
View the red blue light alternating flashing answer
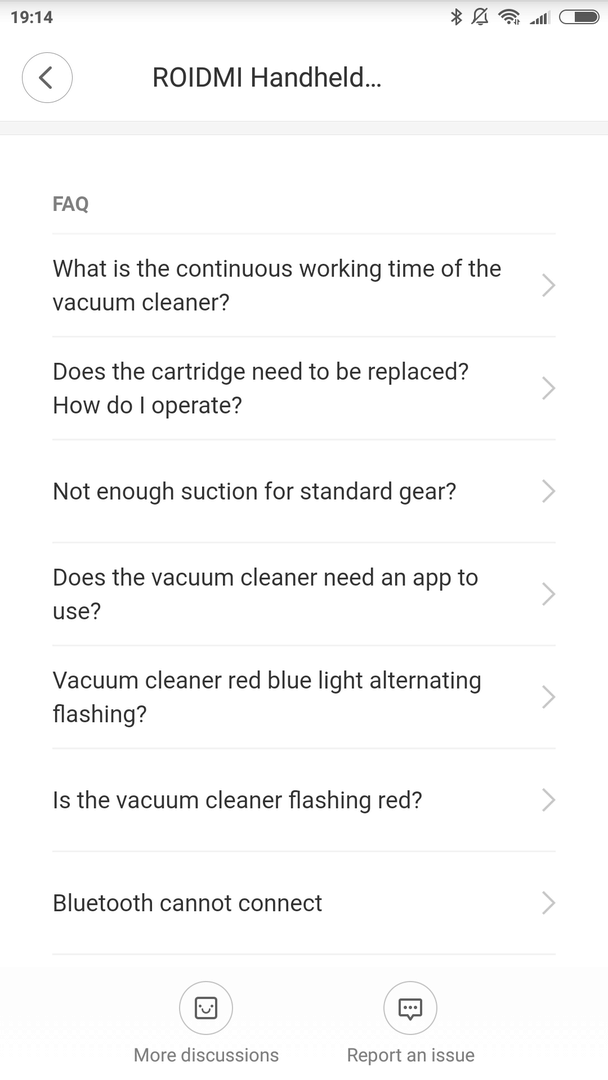(303, 697)
